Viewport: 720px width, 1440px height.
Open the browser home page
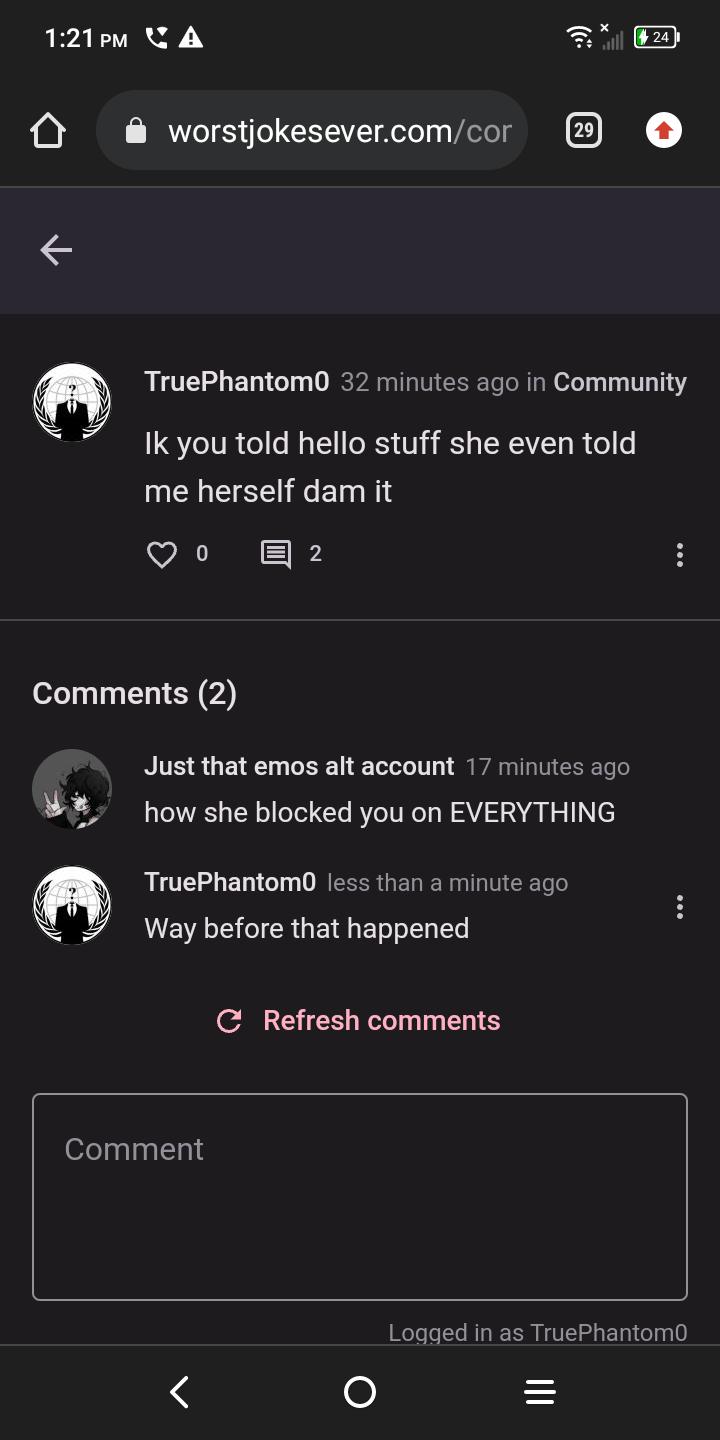pos(47,131)
